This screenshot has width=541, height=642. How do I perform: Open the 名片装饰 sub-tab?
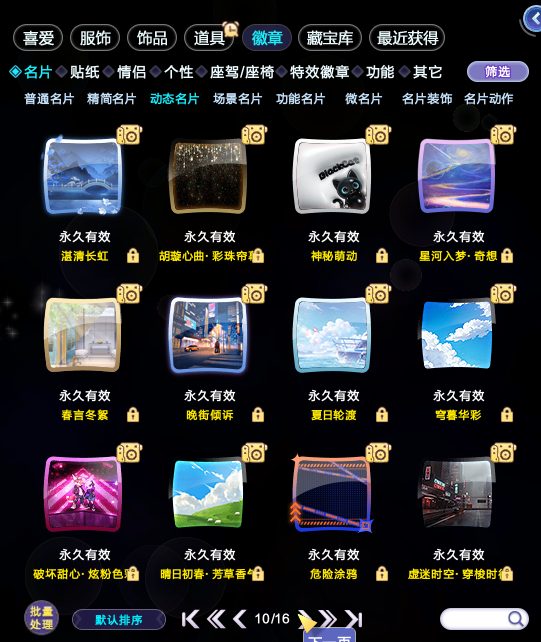[427, 99]
